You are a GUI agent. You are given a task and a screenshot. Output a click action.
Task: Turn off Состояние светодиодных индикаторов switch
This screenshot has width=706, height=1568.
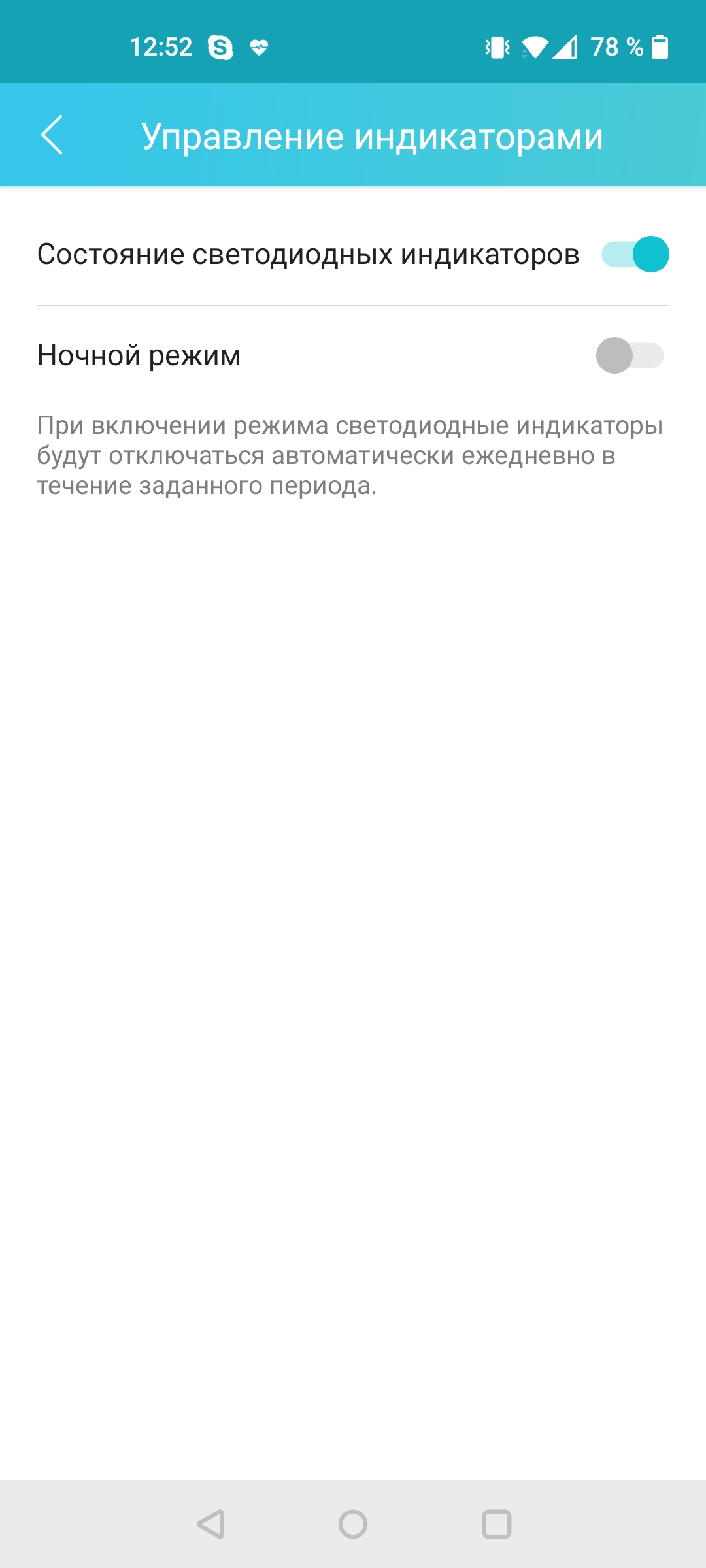[x=635, y=254]
